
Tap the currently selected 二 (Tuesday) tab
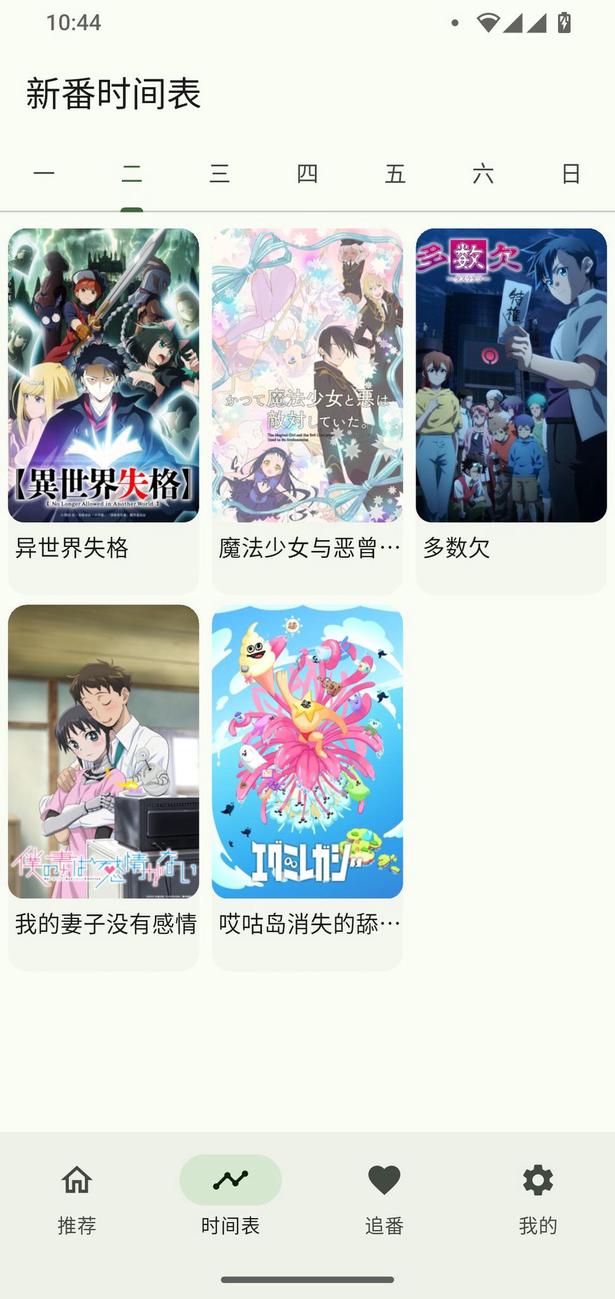pos(132,175)
